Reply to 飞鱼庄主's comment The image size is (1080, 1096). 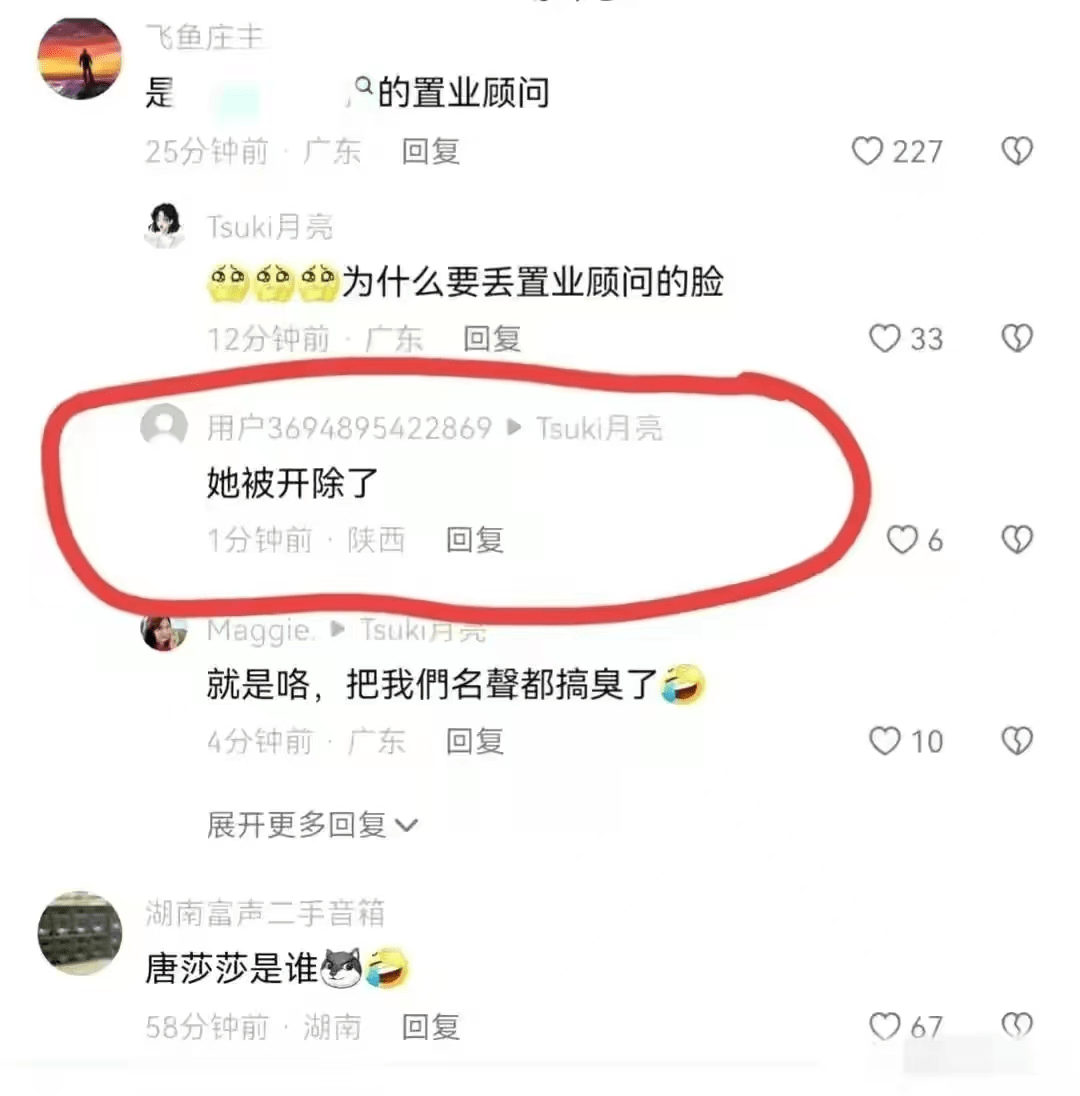coord(430,151)
